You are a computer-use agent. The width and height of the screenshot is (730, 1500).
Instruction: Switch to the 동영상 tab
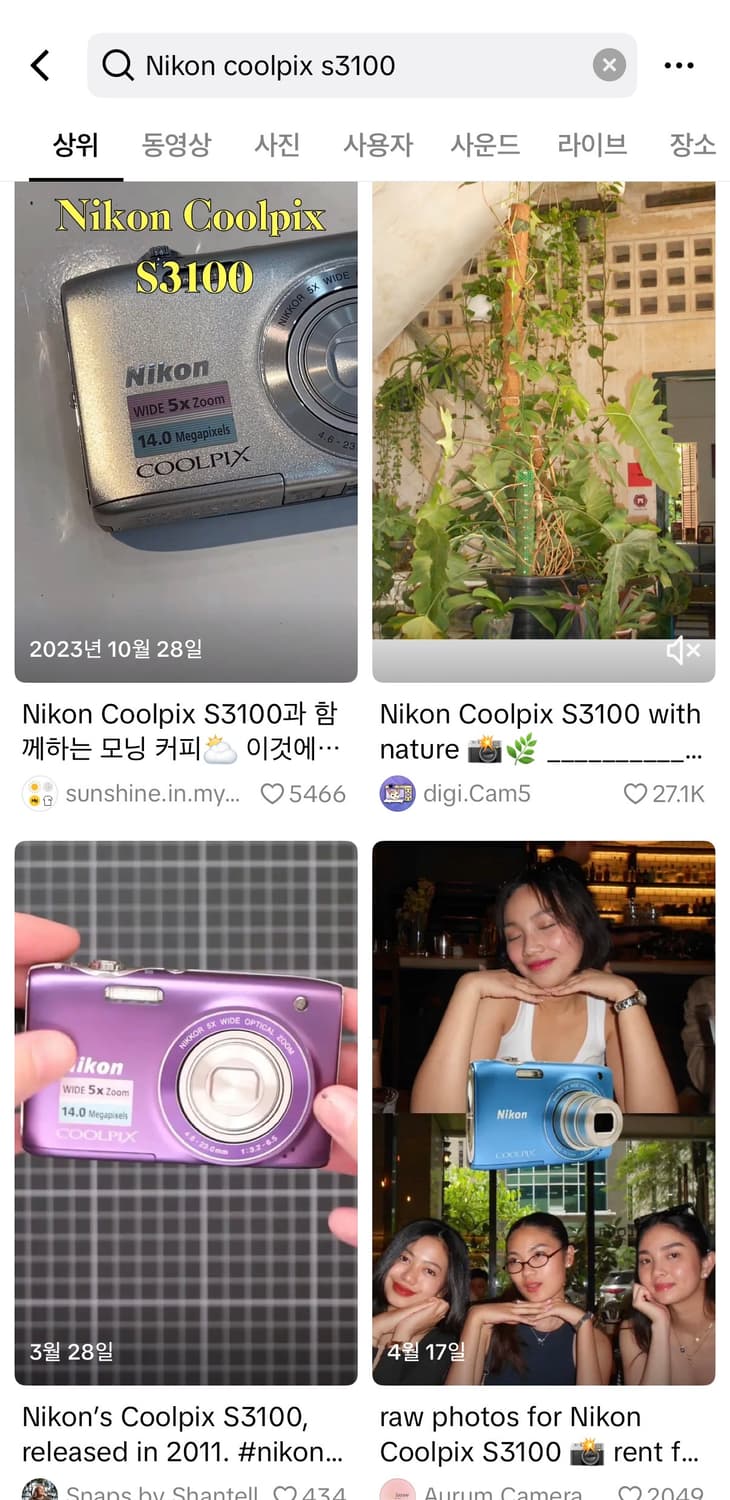(177, 144)
